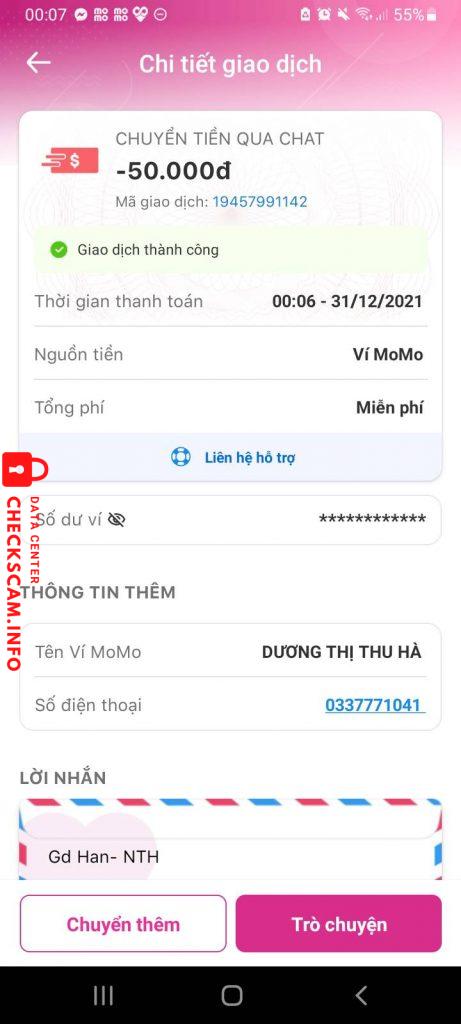The image size is (461, 1024).
Task: Reveal the hidden wallet balance
Action: [x=117, y=520]
